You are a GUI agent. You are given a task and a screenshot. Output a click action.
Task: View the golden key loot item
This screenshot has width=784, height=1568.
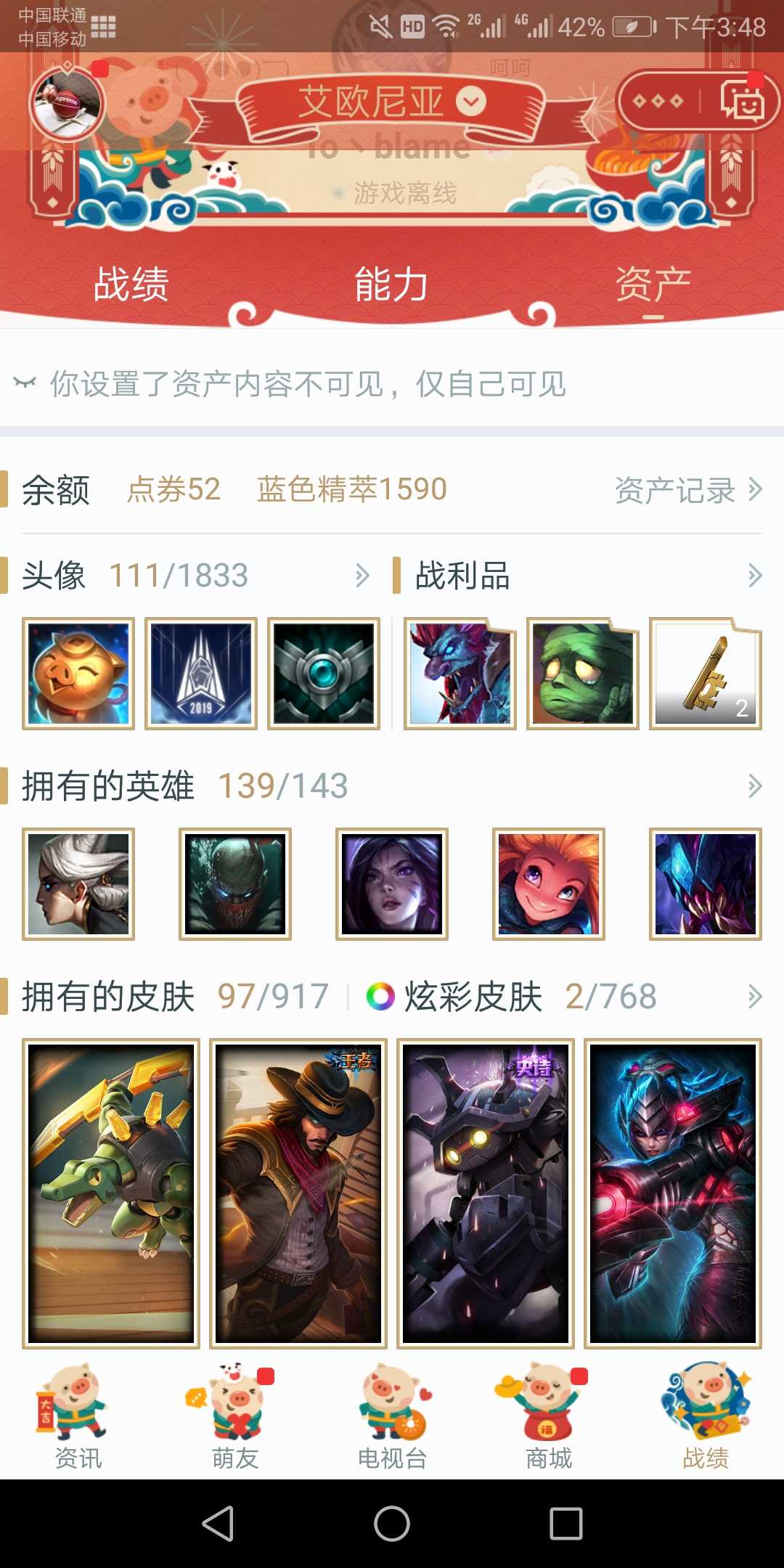[x=706, y=674]
